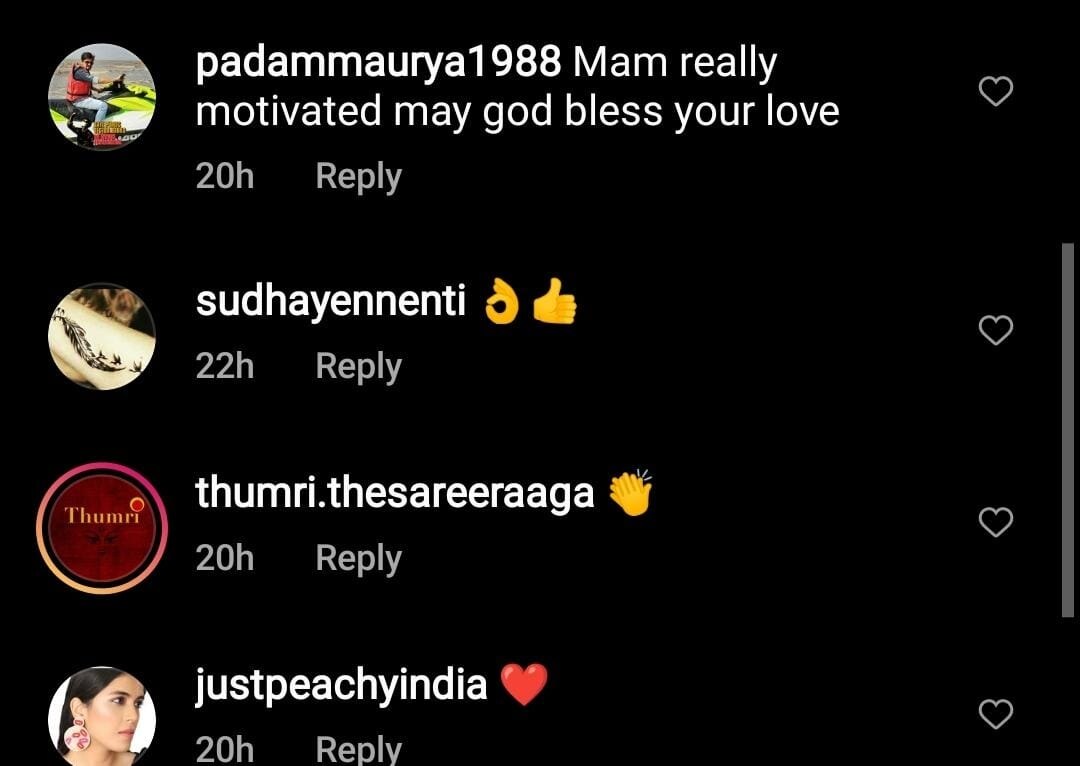The width and height of the screenshot is (1080, 766).
Task: Reply to padammaurya1988's comment
Action: (x=358, y=177)
